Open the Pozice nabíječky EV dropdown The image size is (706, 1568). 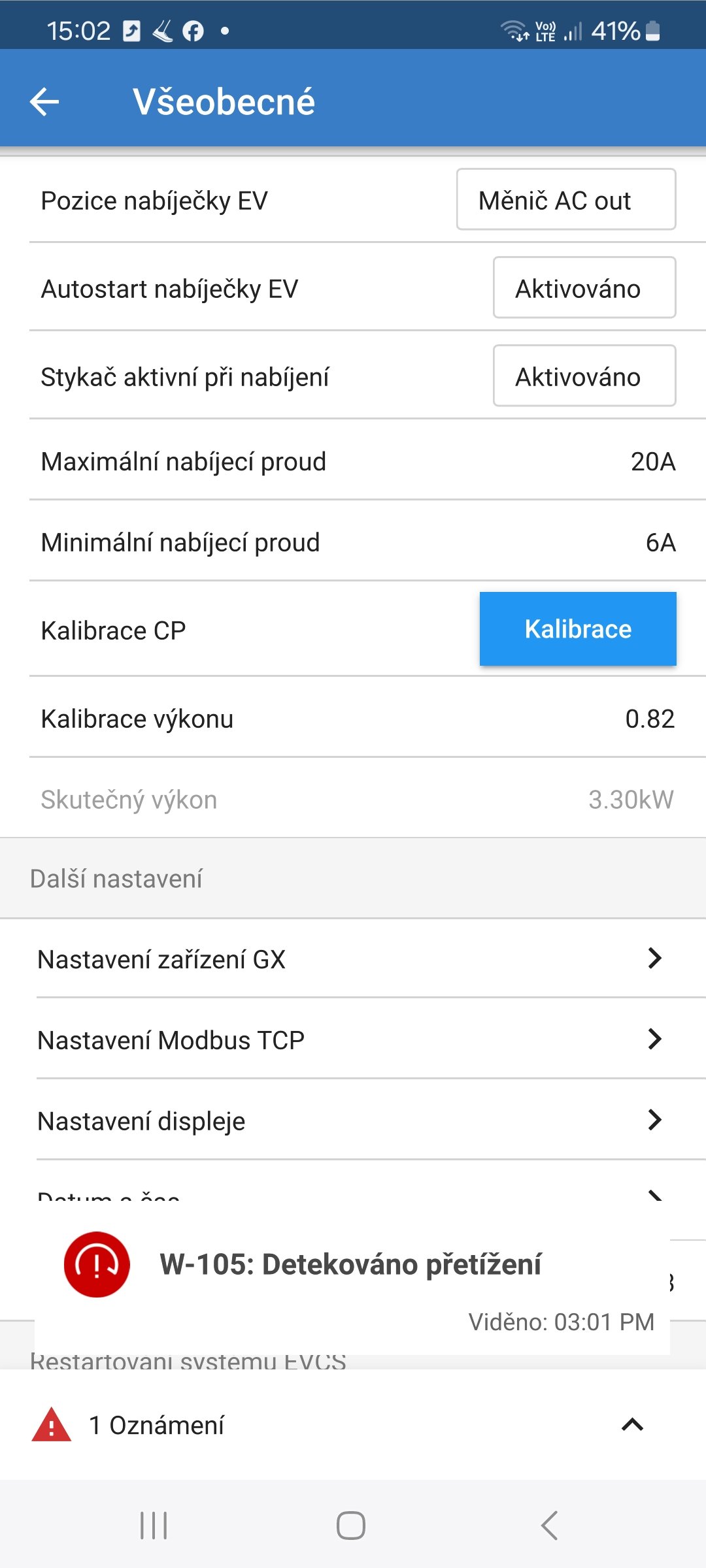tap(565, 200)
